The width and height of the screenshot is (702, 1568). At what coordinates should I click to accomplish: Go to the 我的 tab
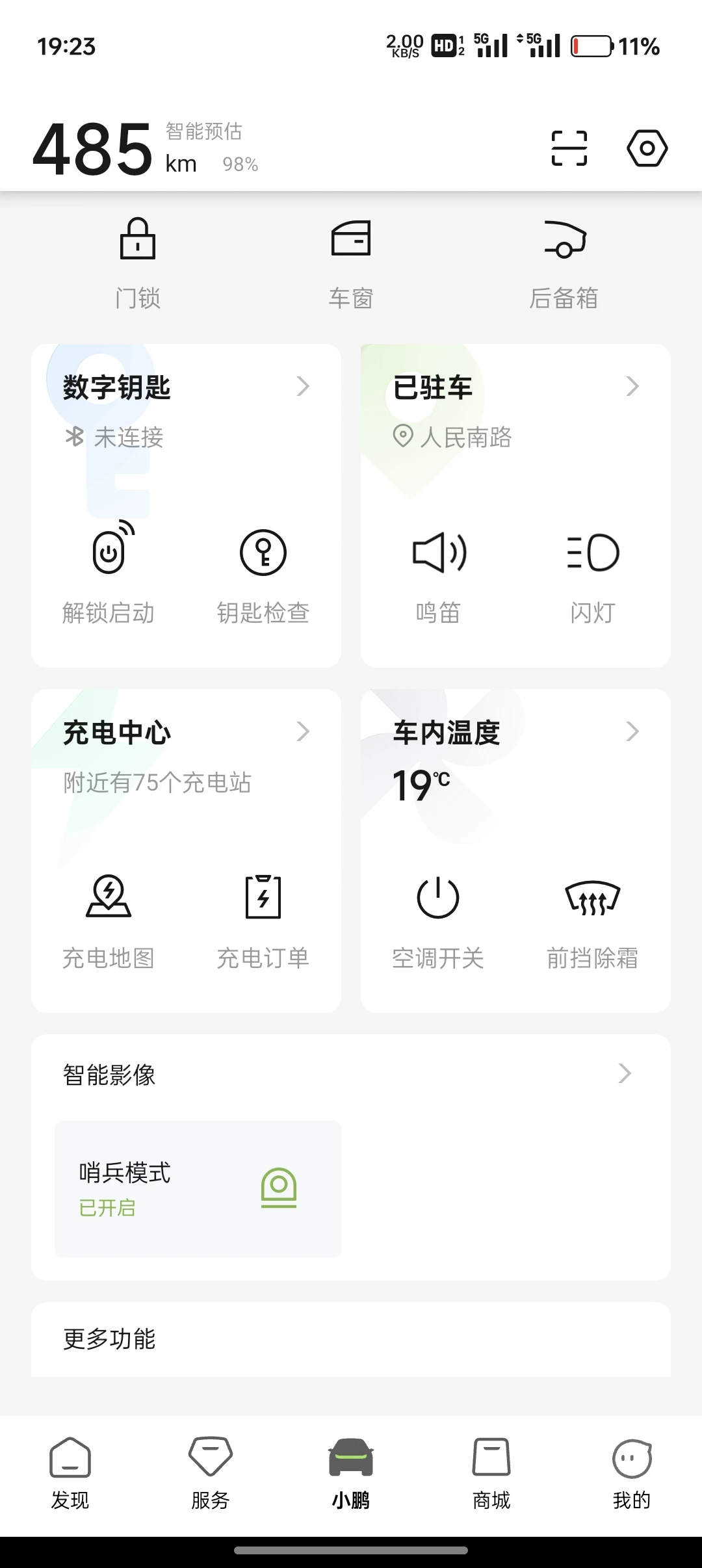[x=632, y=1474]
